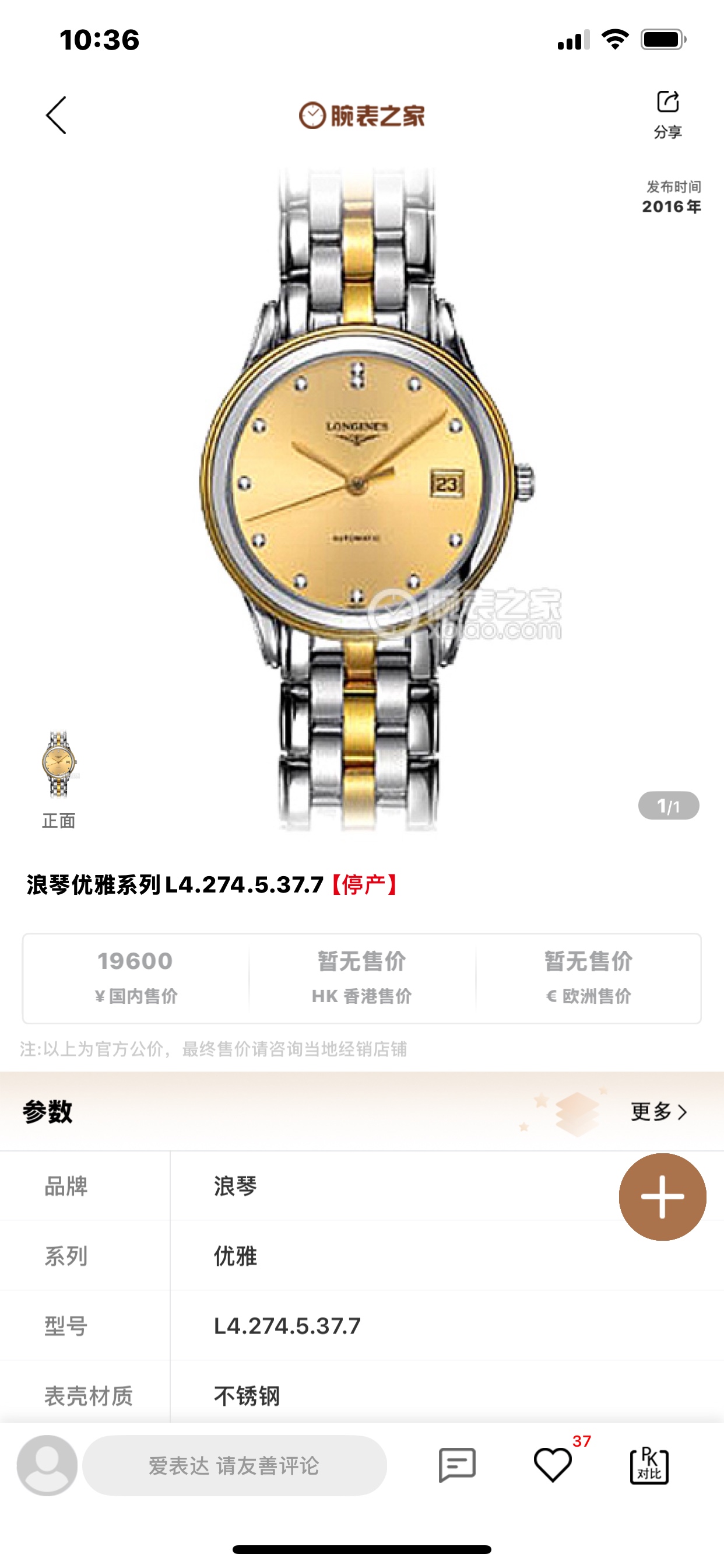Like this watch with the heart icon
Image resolution: width=724 pixels, height=1568 pixels.
coord(553,1465)
